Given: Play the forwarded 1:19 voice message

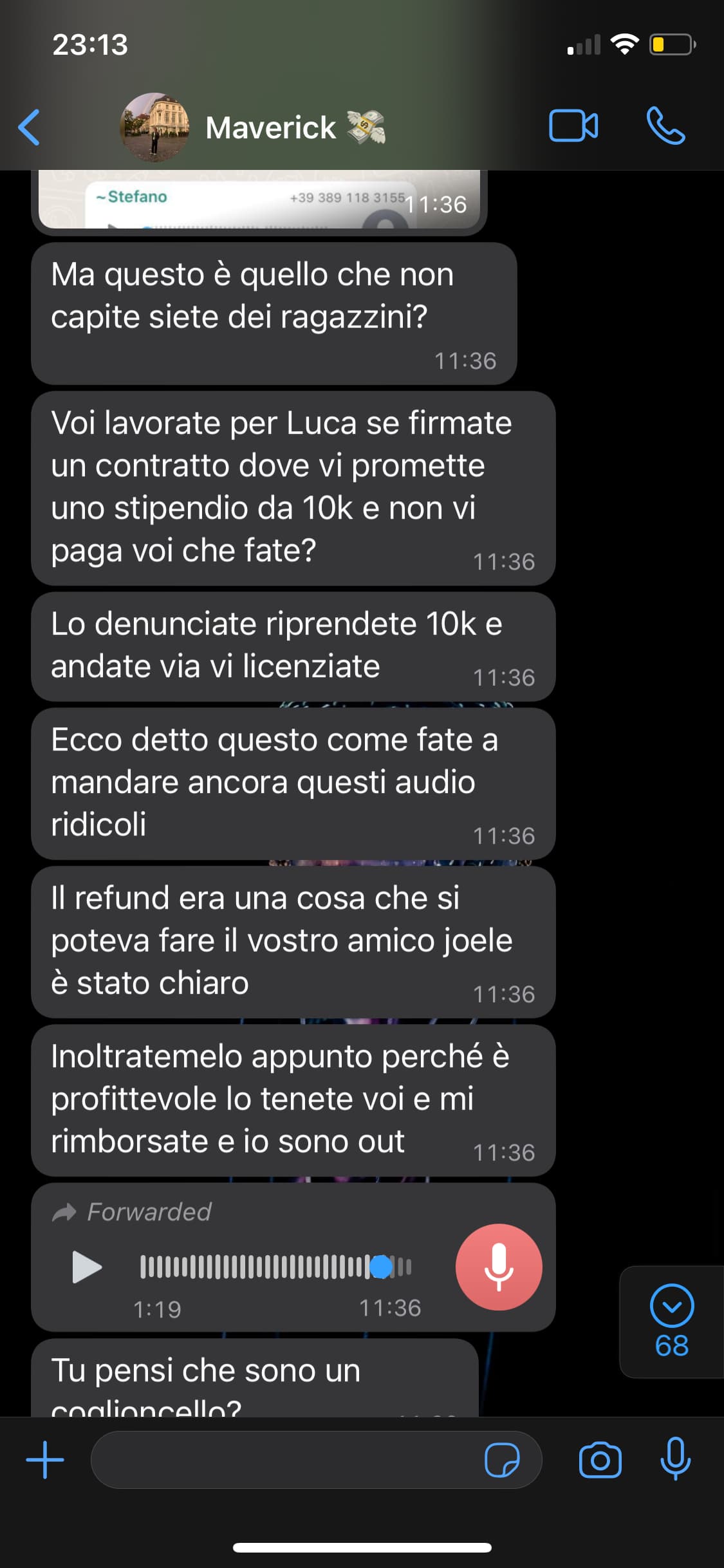Looking at the screenshot, I should [x=87, y=1267].
